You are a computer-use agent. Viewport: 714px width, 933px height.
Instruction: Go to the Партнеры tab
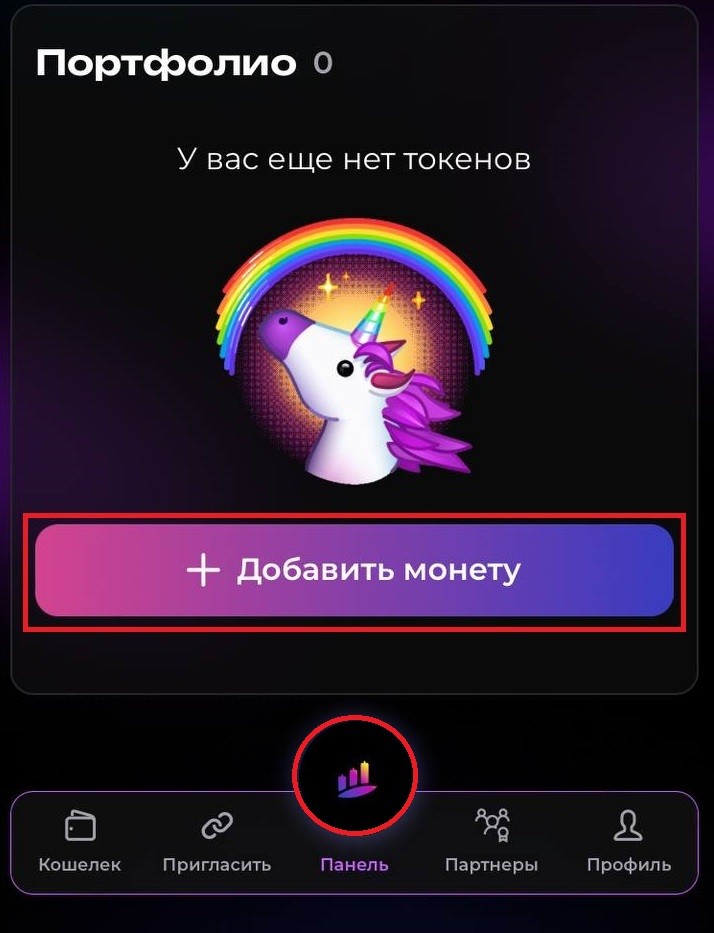click(491, 841)
